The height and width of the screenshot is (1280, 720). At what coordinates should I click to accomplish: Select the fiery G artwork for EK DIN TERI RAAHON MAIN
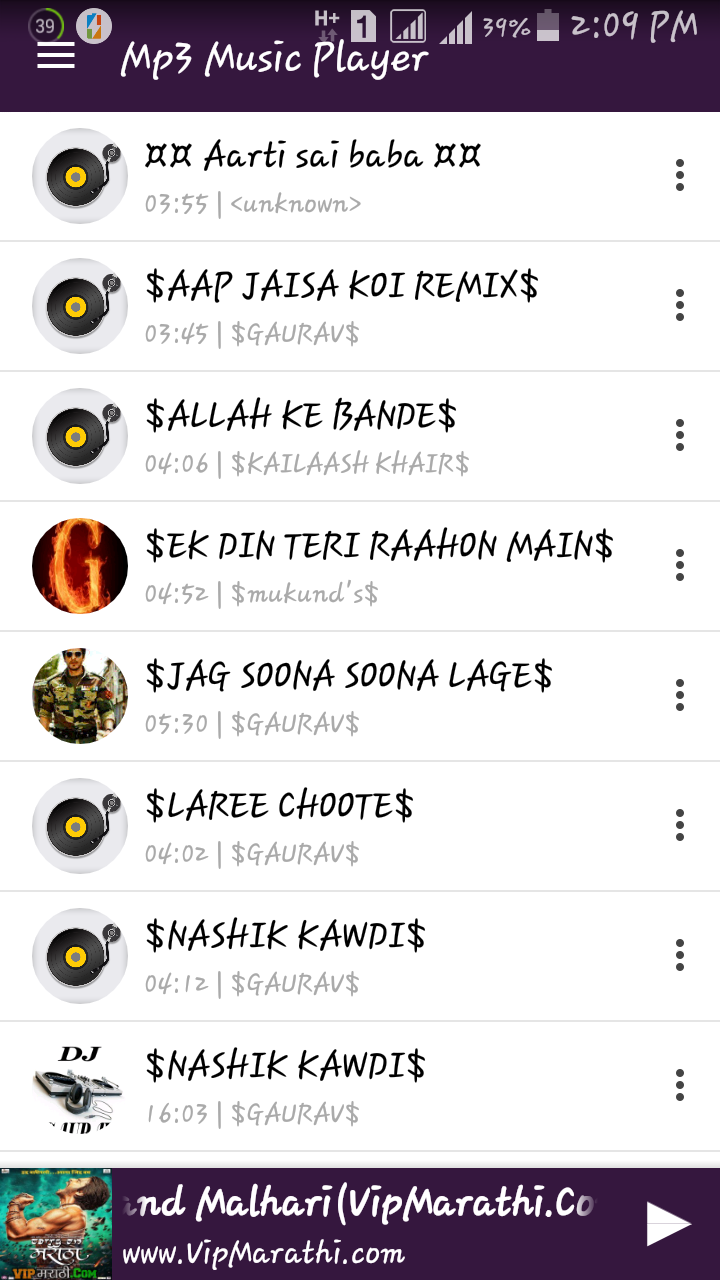coord(80,565)
